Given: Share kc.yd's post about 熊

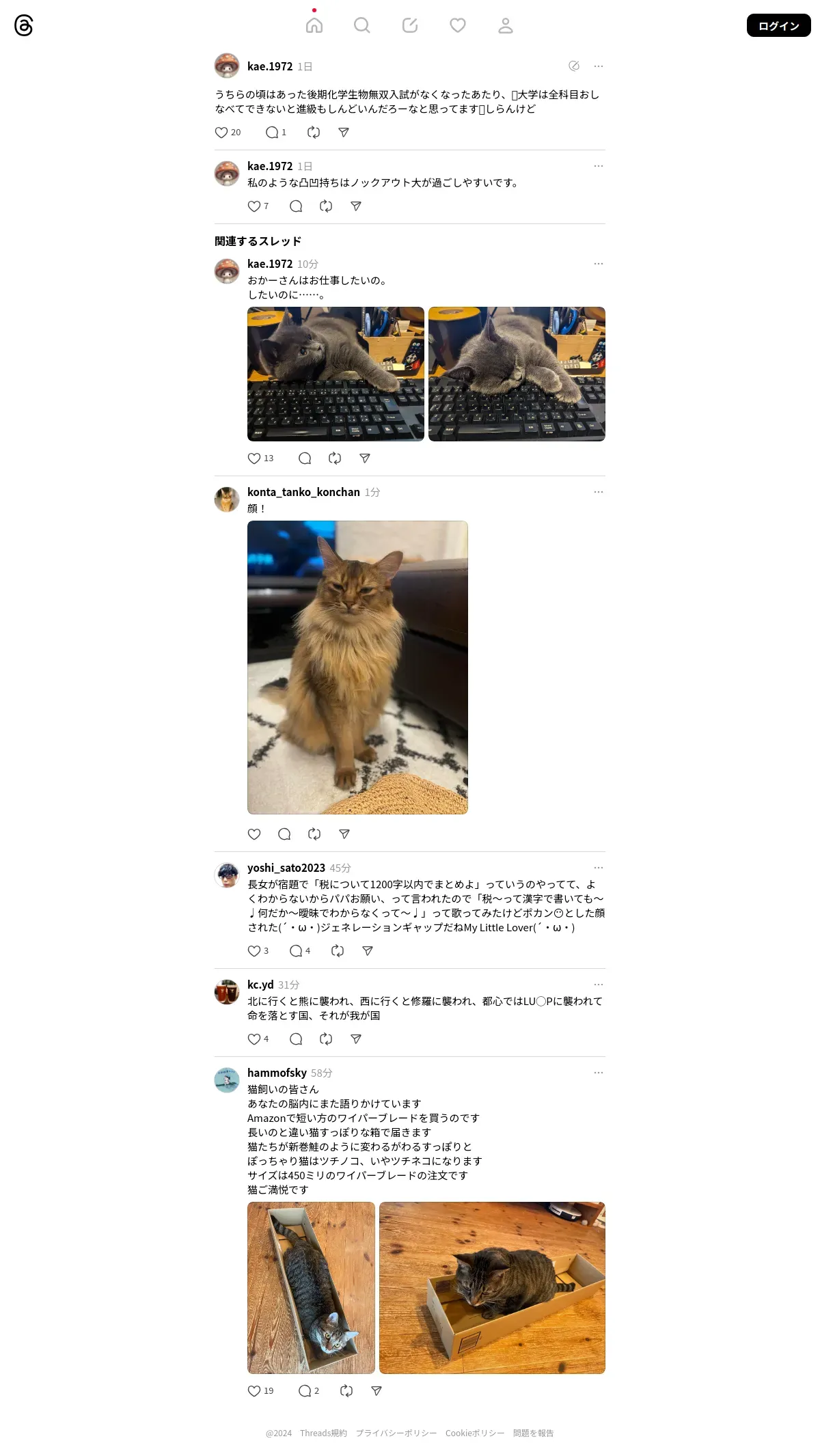Looking at the screenshot, I should [x=356, y=1039].
